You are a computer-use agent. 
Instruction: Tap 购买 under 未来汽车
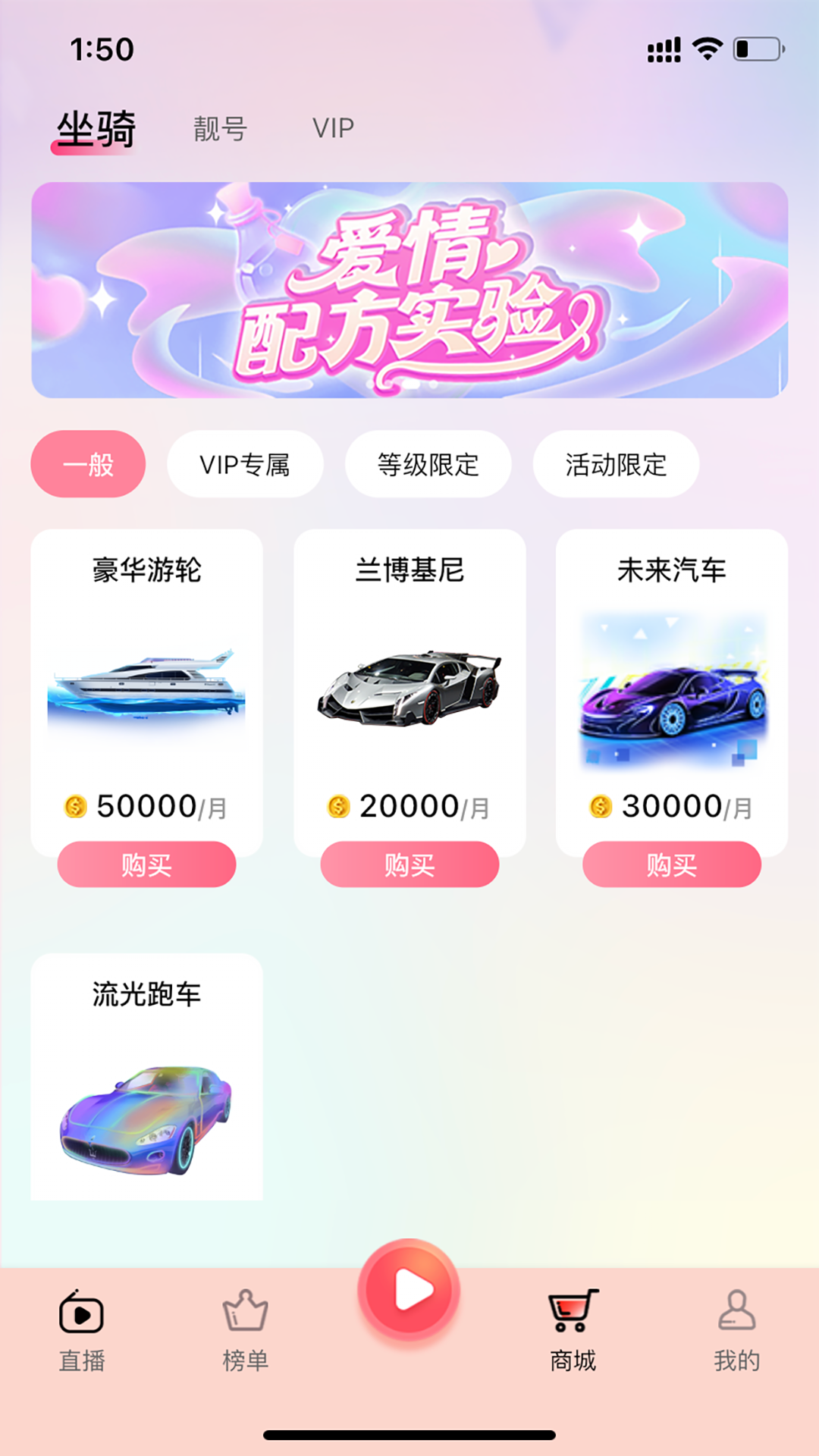pos(672,863)
